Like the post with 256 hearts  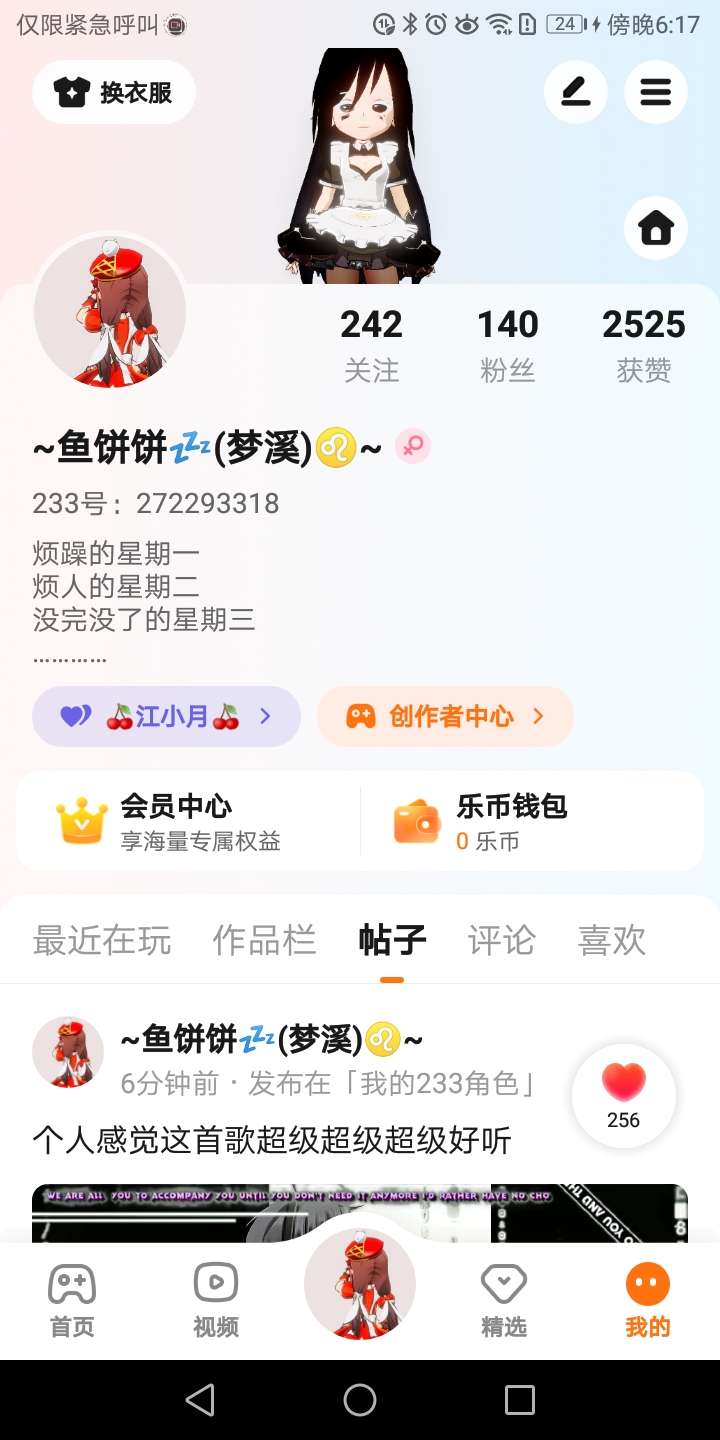click(x=624, y=1096)
